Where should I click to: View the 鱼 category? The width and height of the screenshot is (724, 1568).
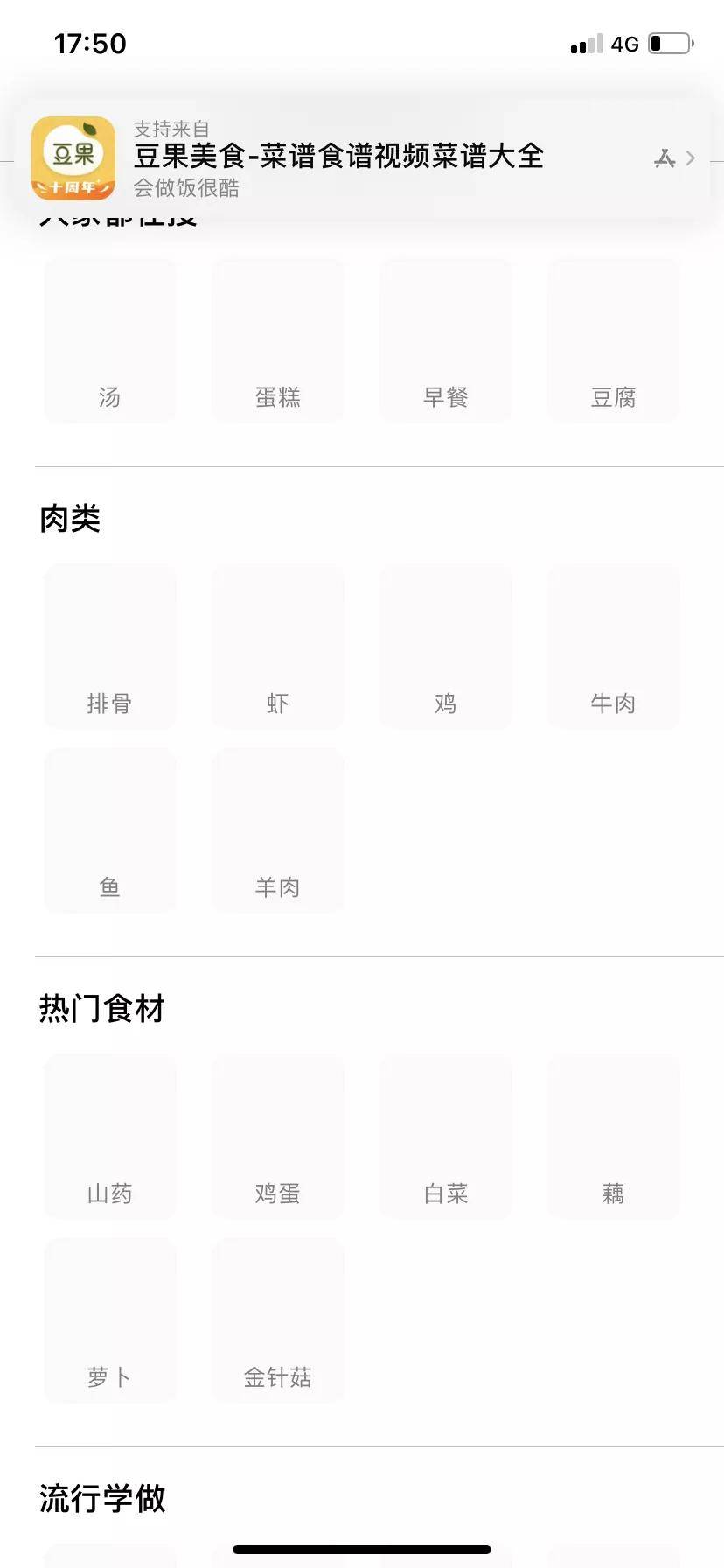coord(110,831)
